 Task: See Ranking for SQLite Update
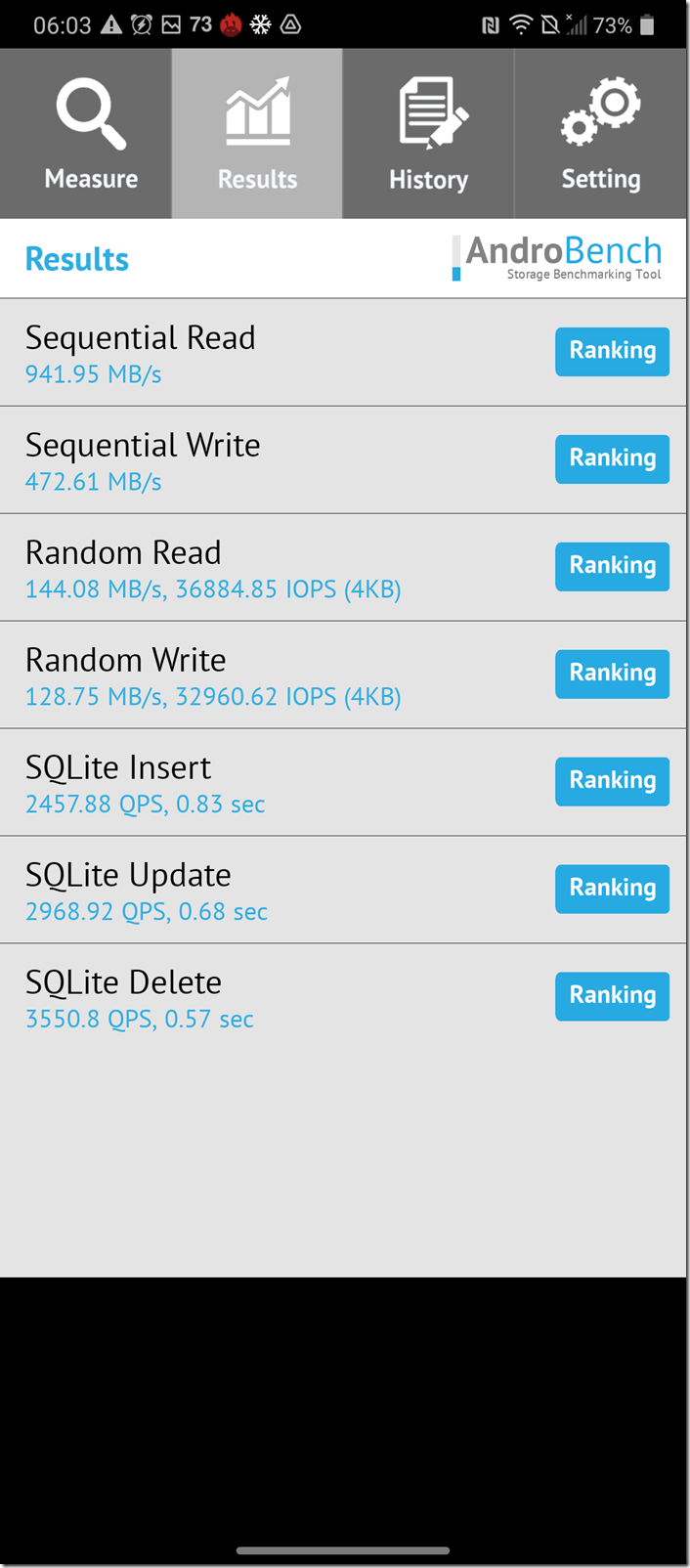(612, 889)
